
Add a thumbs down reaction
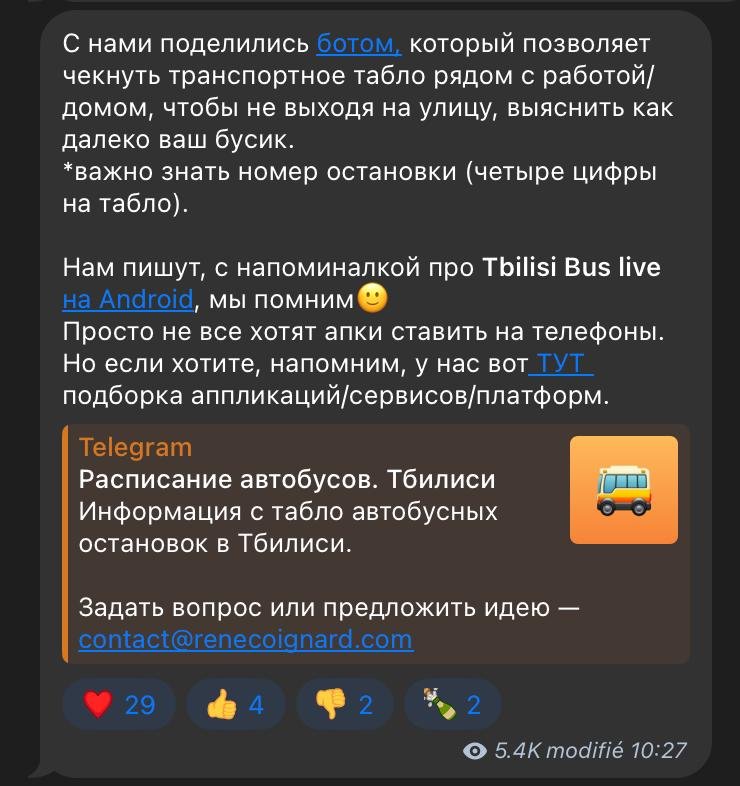click(344, 705)
